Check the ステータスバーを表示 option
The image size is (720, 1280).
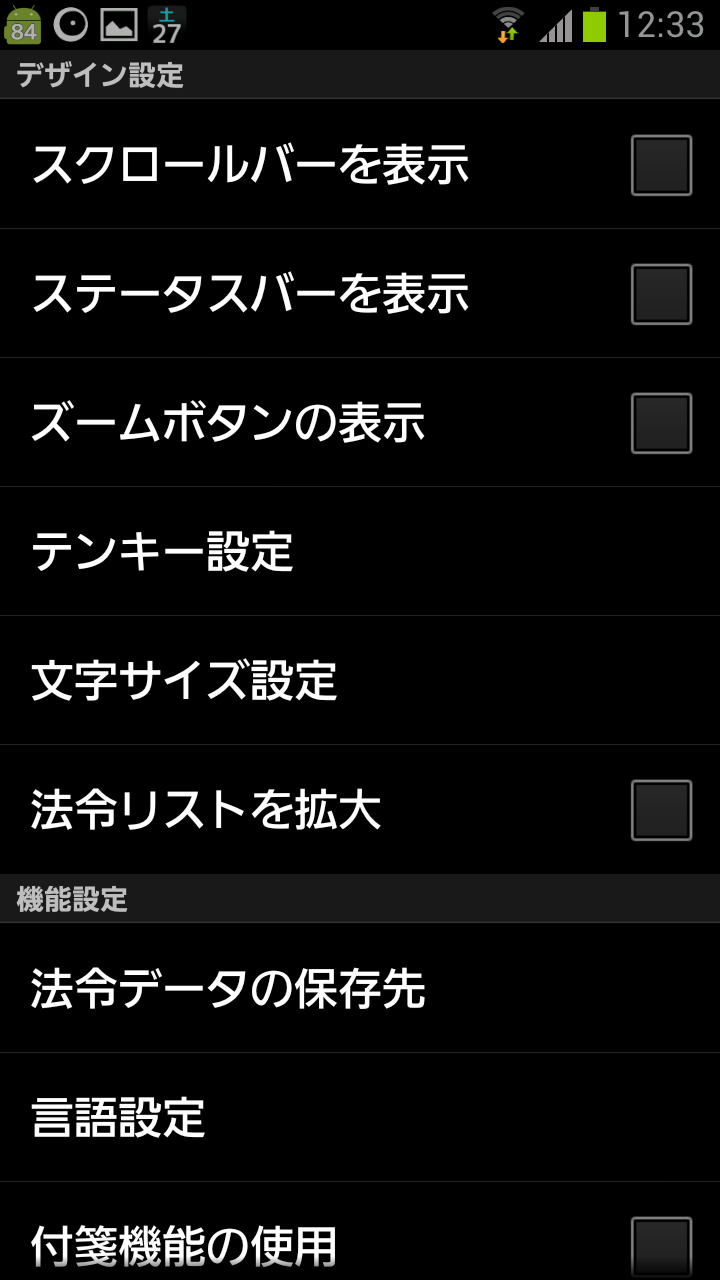[661, 295]
